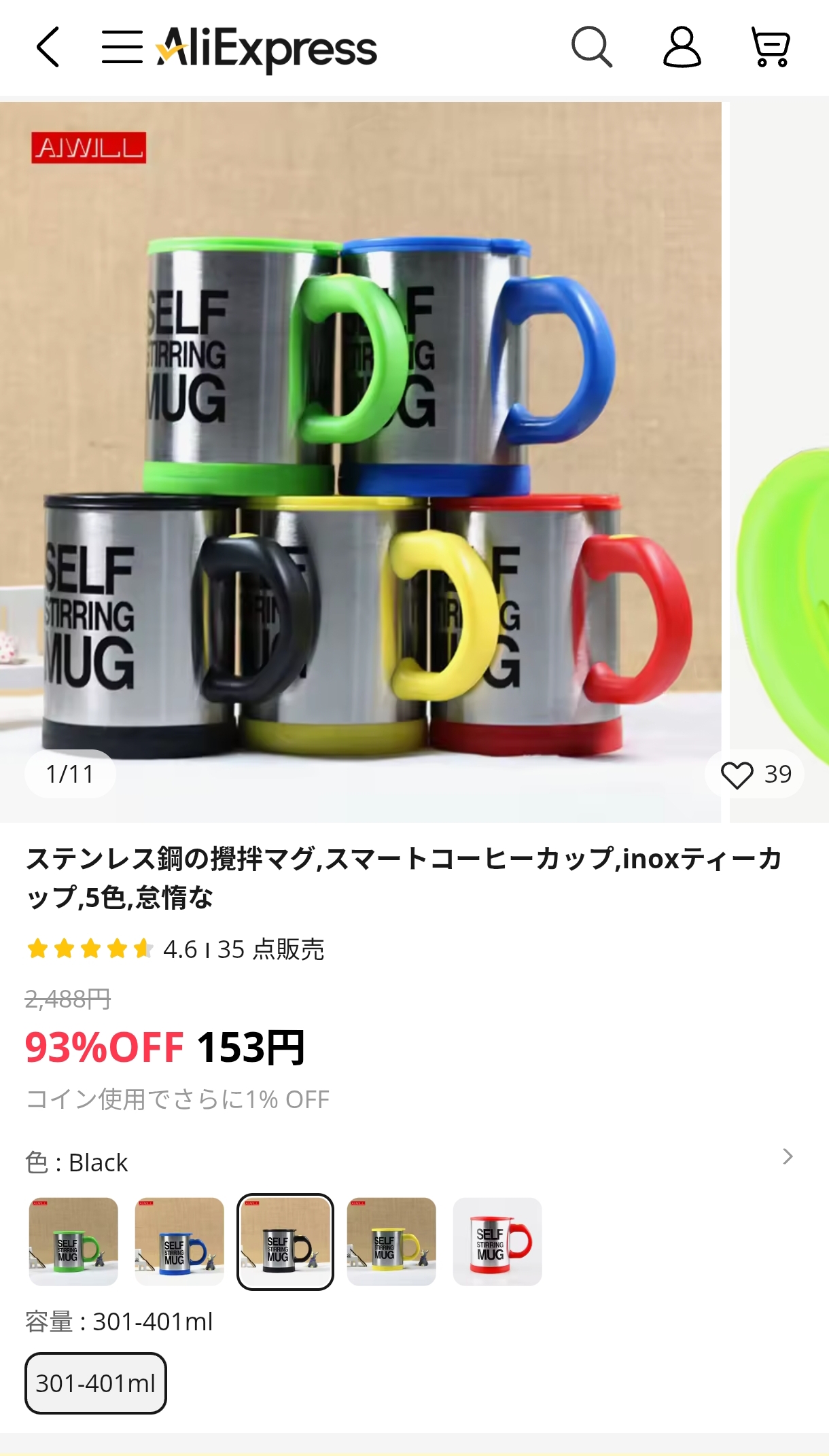Open the AliExpress home logo
Viewport: 829px width, 1456px height.
tap(266, 49)
